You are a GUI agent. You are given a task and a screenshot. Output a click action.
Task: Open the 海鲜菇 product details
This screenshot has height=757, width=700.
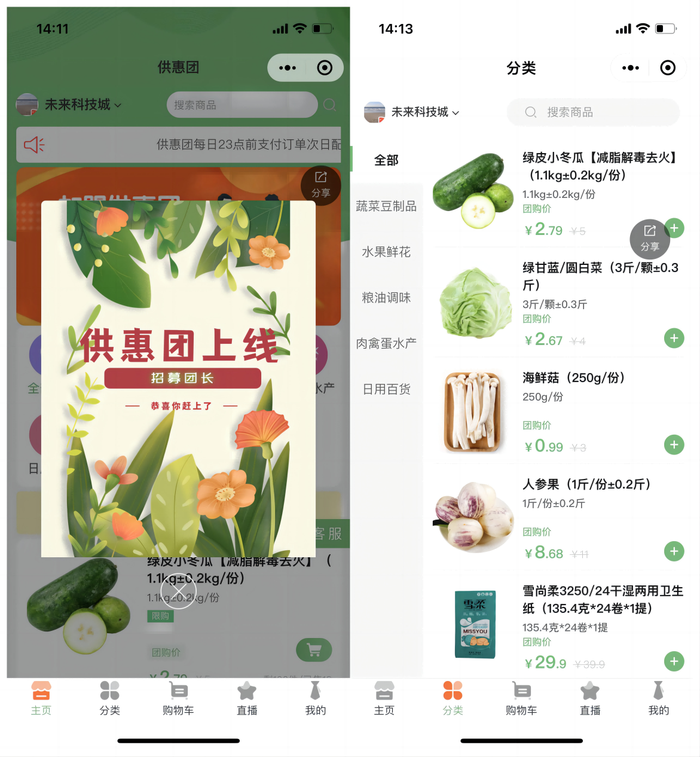coord(472,410)
